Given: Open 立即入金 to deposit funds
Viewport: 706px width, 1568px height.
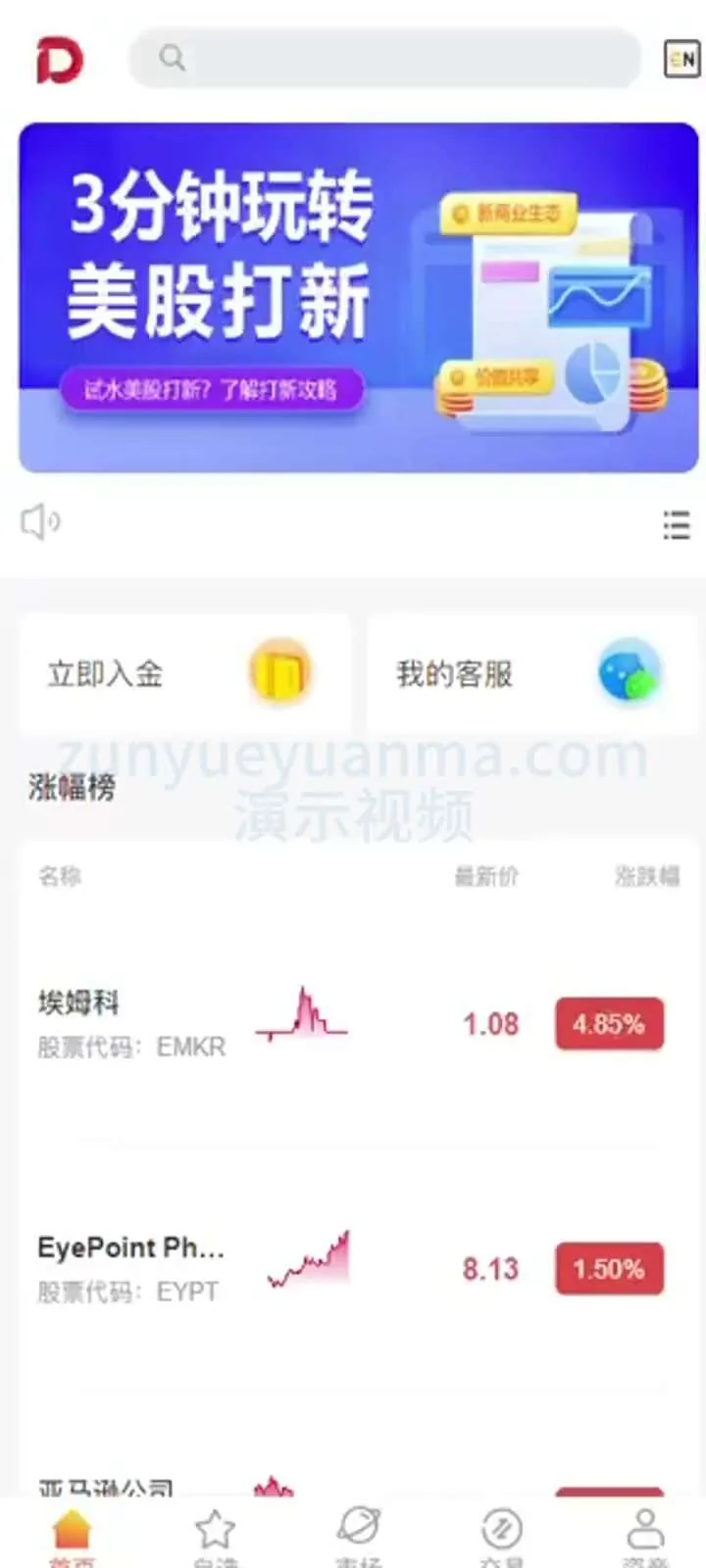Looking at the screenshot, I should click(x=184, y=673).
